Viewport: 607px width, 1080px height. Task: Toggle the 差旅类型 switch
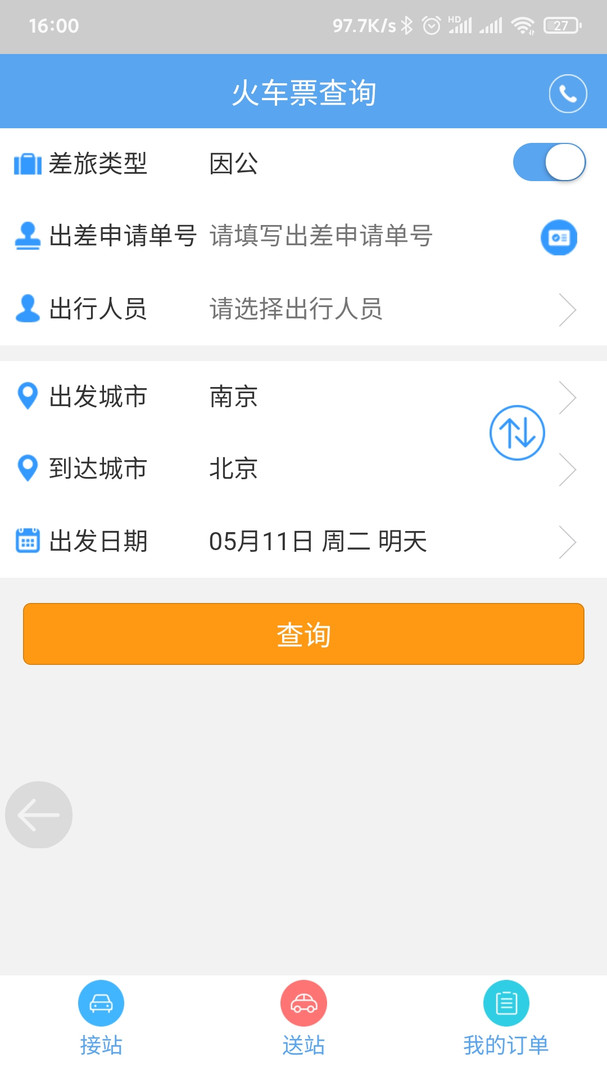click(549, 163)
